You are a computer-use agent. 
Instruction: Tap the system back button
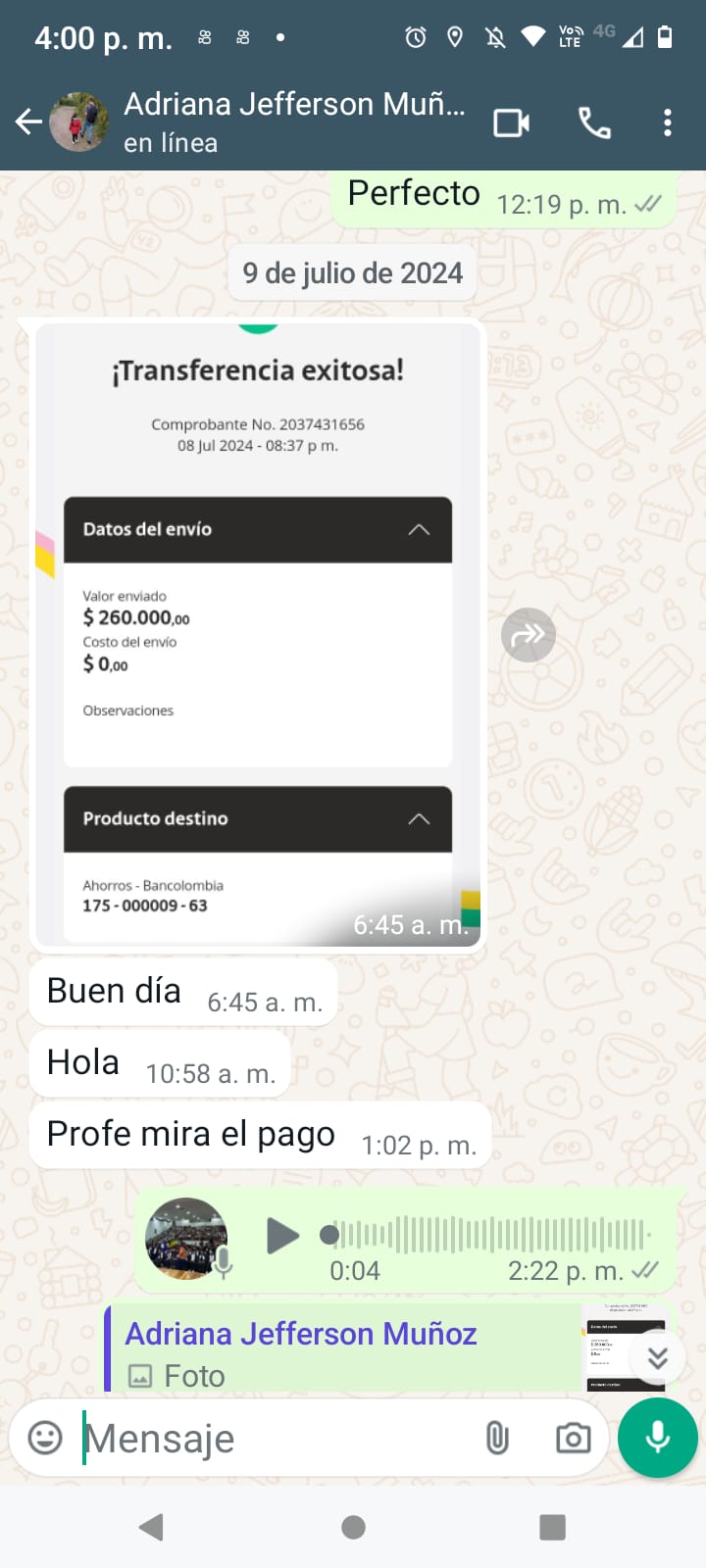click(152, 1527)
